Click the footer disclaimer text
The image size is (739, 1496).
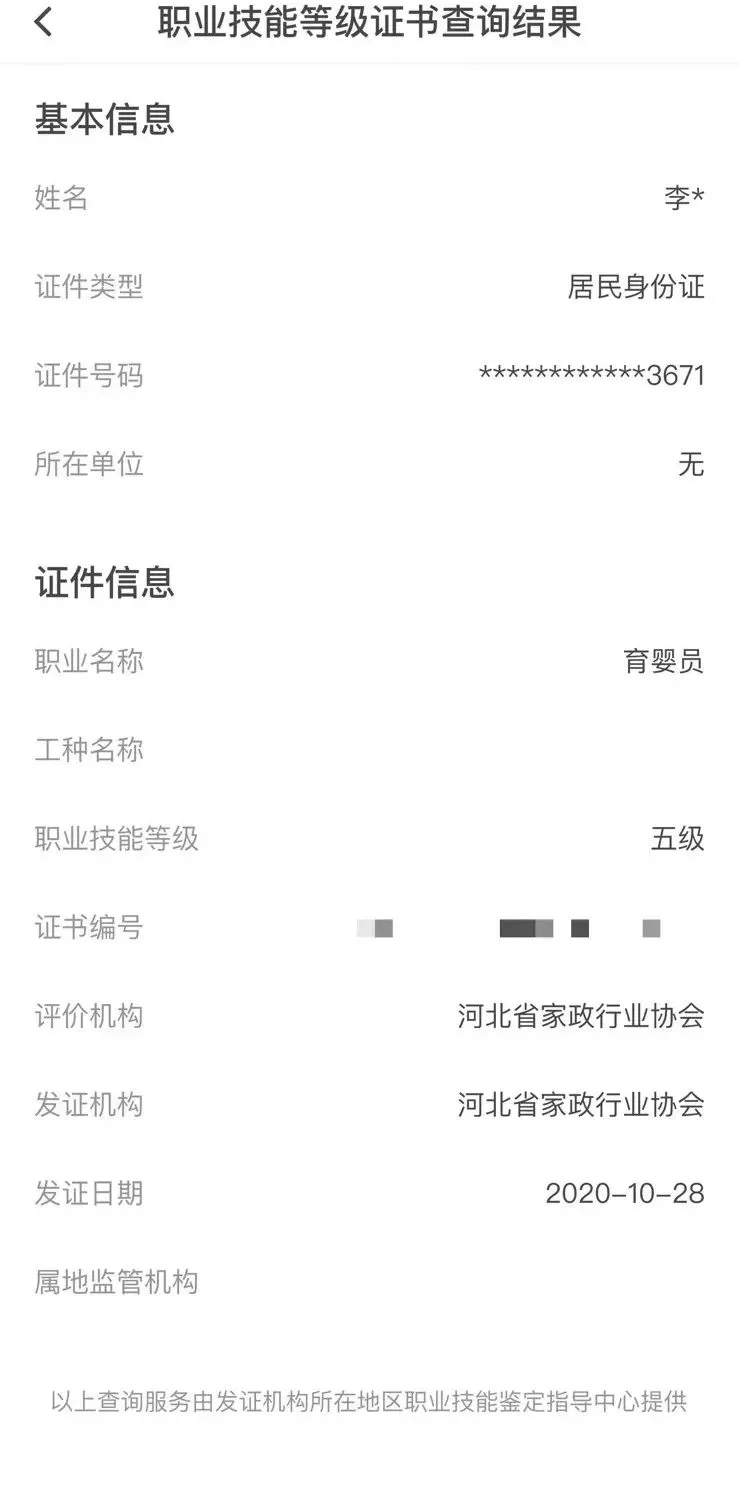(369, 1402)
